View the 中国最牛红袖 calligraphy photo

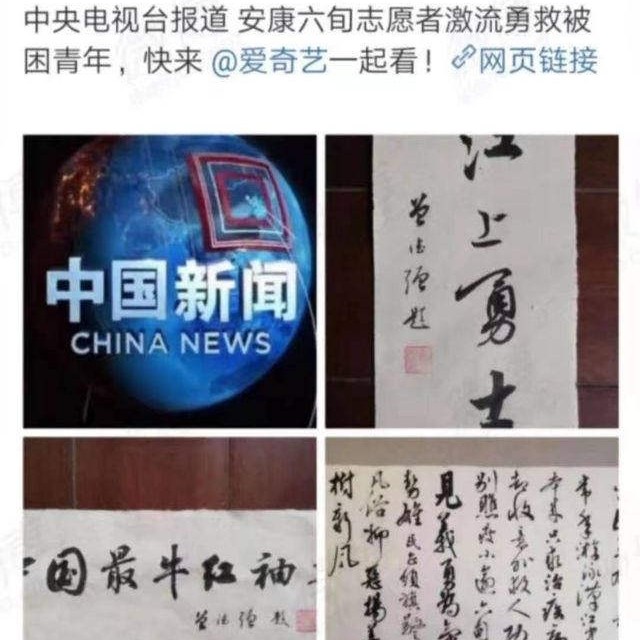[169, 540]
